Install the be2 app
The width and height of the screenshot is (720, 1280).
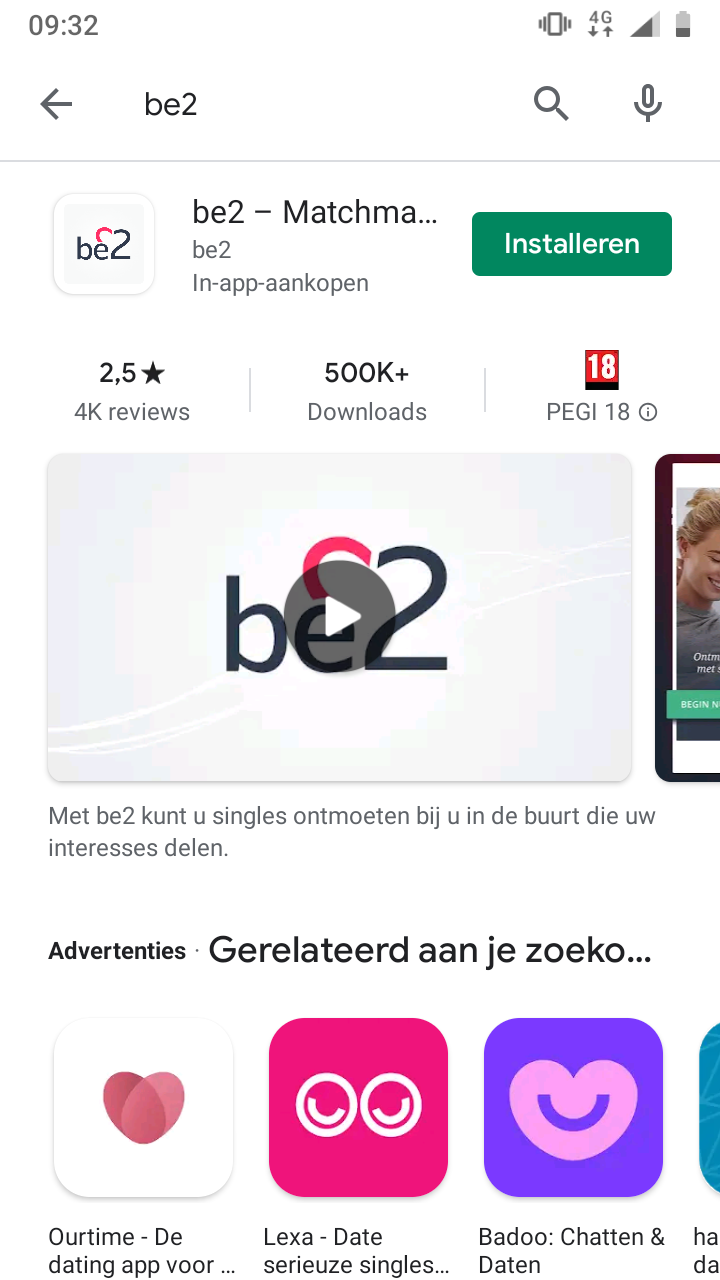tap(571, 244)
